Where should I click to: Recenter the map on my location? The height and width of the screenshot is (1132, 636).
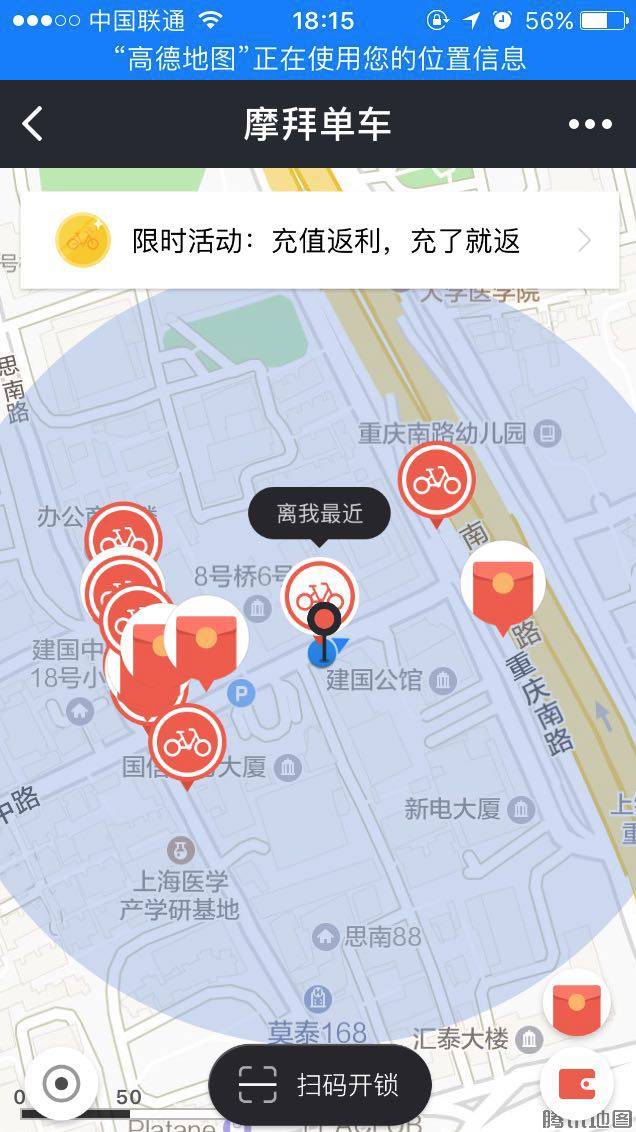tap(62, 1082)
